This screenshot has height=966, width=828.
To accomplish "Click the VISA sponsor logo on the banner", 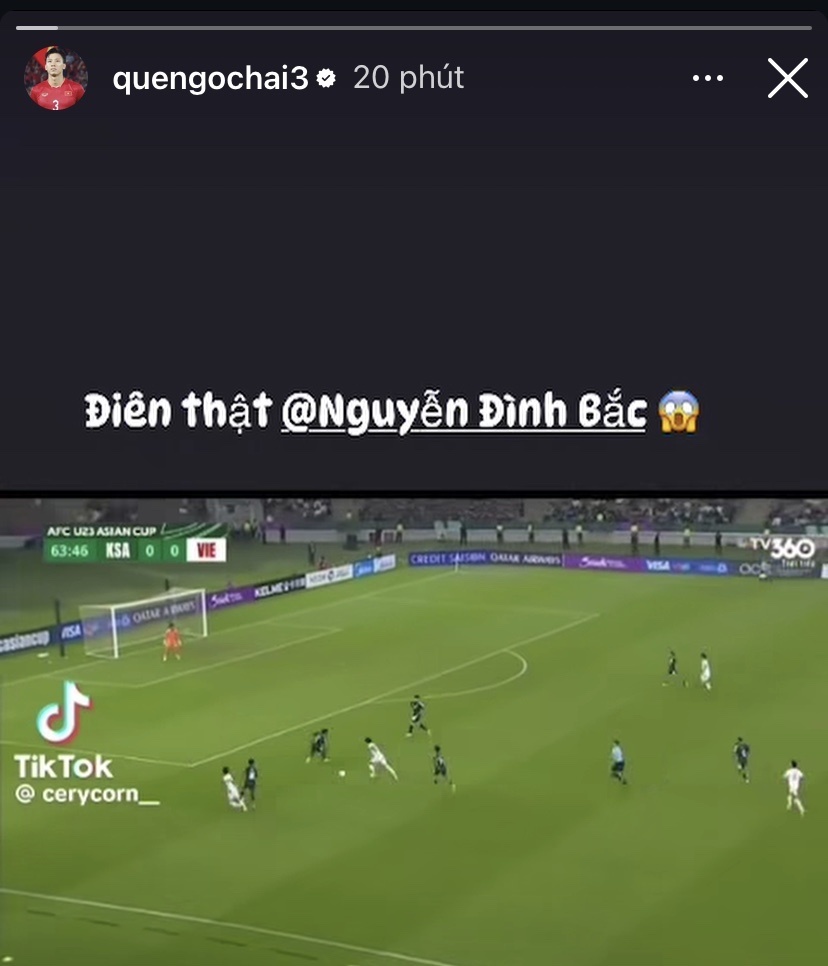I will (660, 565).
